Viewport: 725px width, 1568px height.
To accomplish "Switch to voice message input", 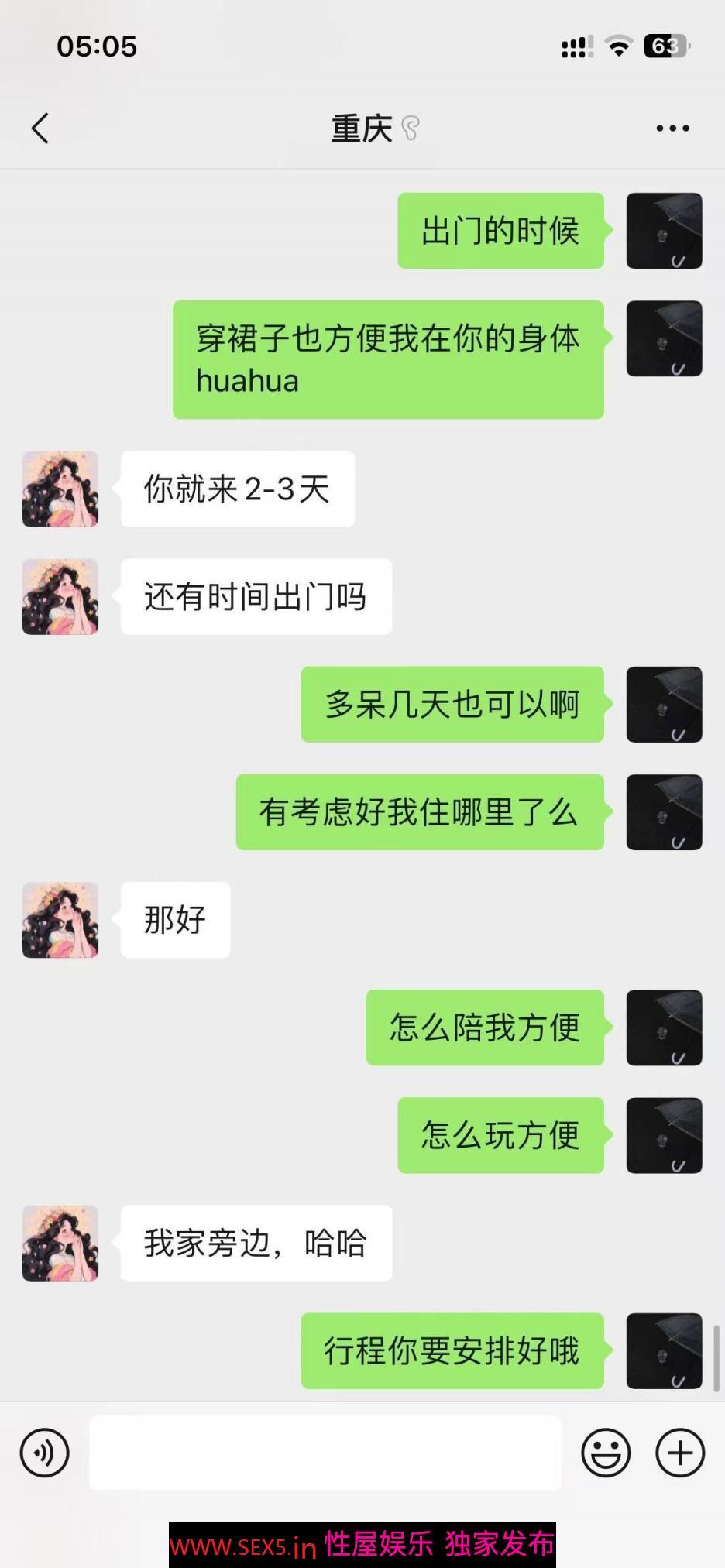I will pyautogui.click(x=45, y=1453).
